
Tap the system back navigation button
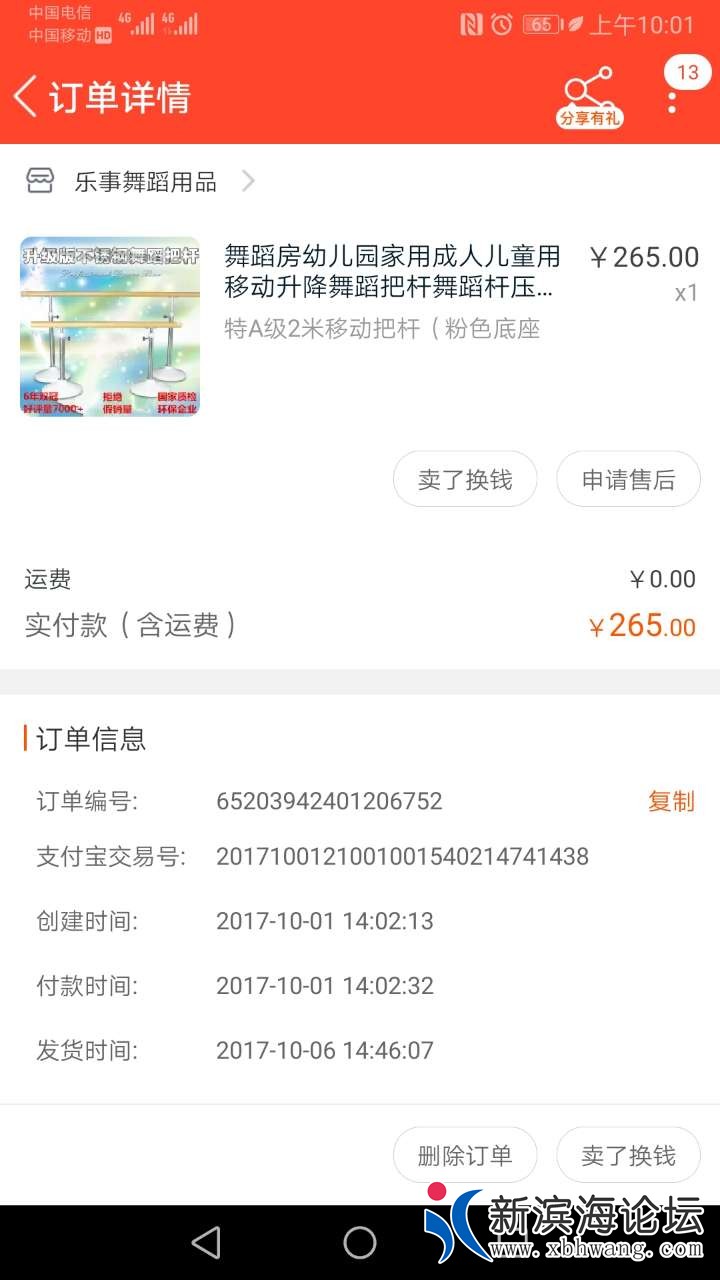coord(206,1242)
